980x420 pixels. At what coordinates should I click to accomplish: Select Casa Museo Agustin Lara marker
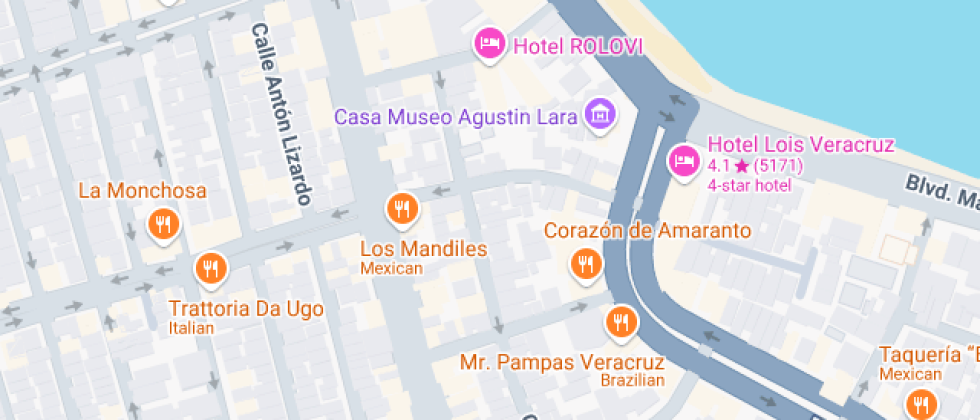[x=600, y=114]
